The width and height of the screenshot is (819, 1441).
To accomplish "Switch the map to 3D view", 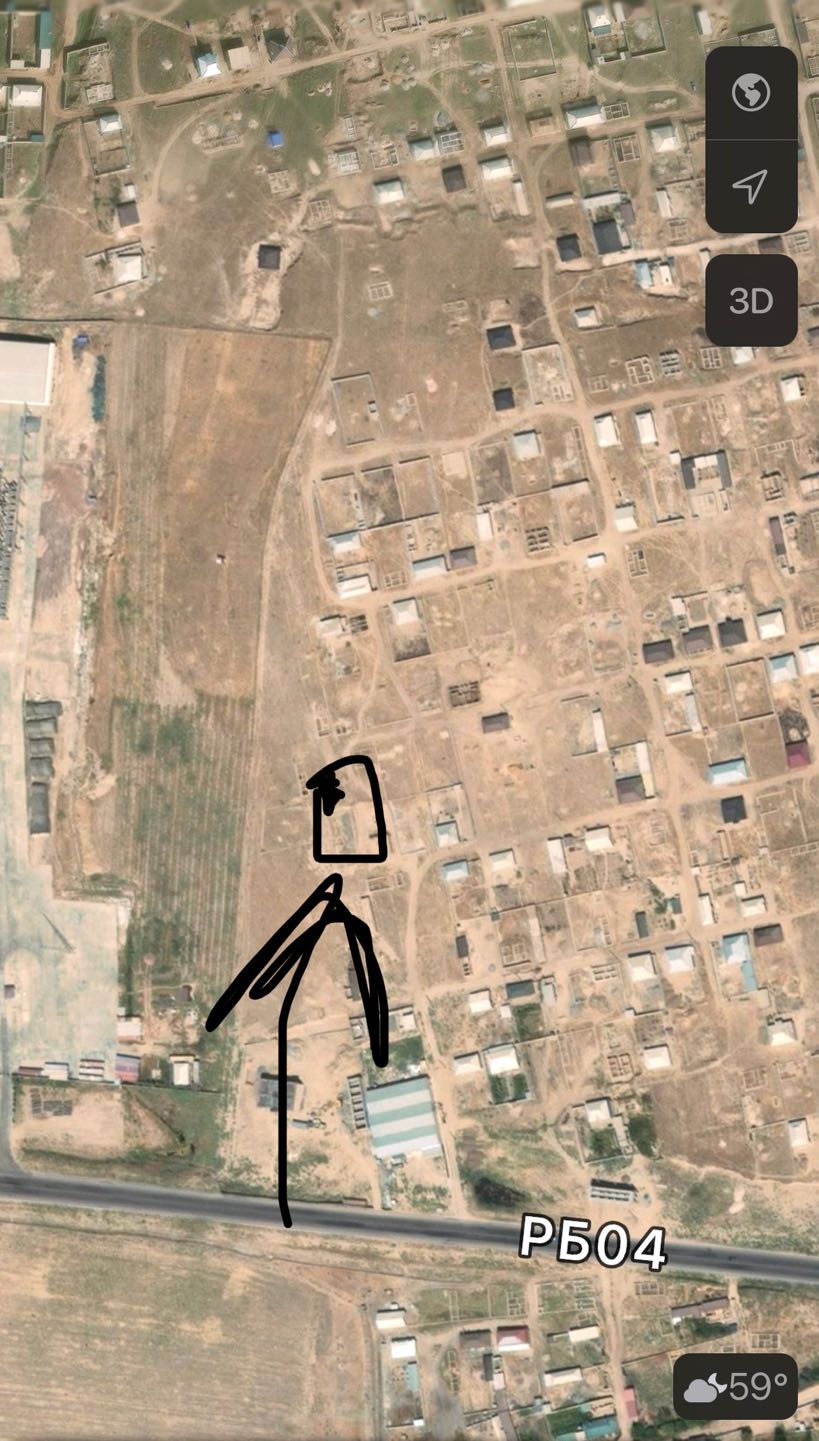I will point(751,301).
